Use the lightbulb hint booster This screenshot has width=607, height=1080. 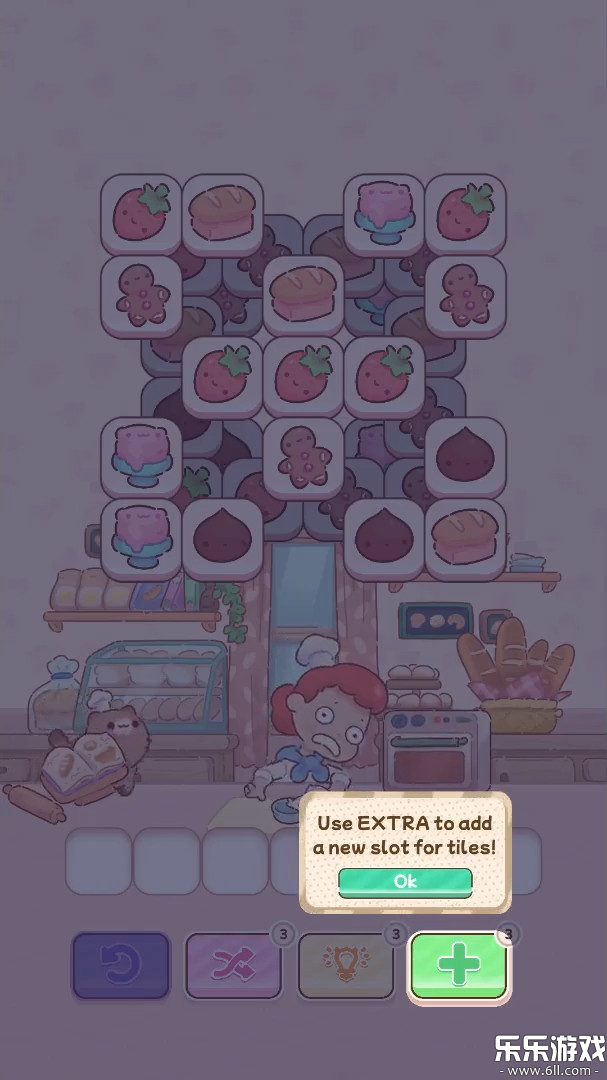coord(346,965)
